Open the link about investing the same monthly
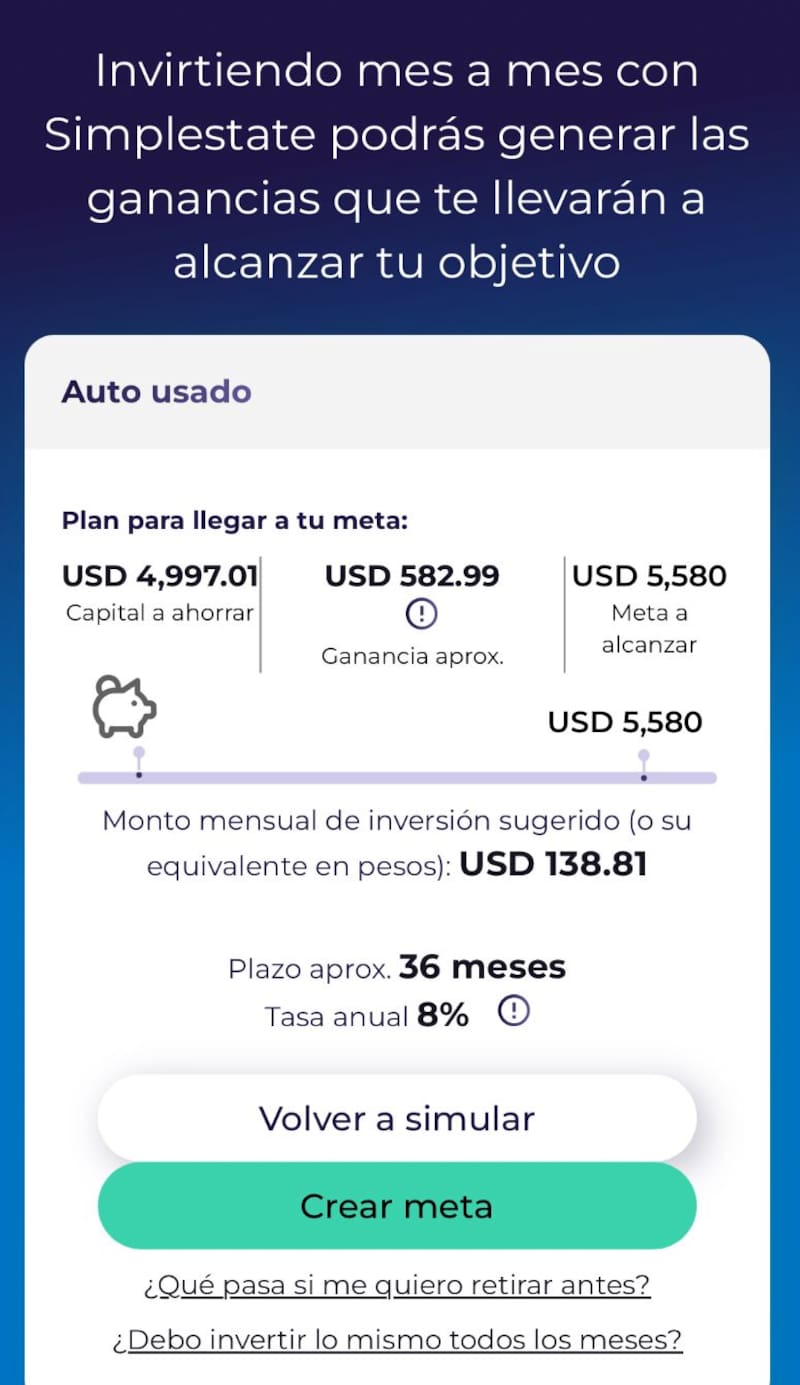The width and height of the screenshot is (800, 1385). click(x=397, y=1340)
